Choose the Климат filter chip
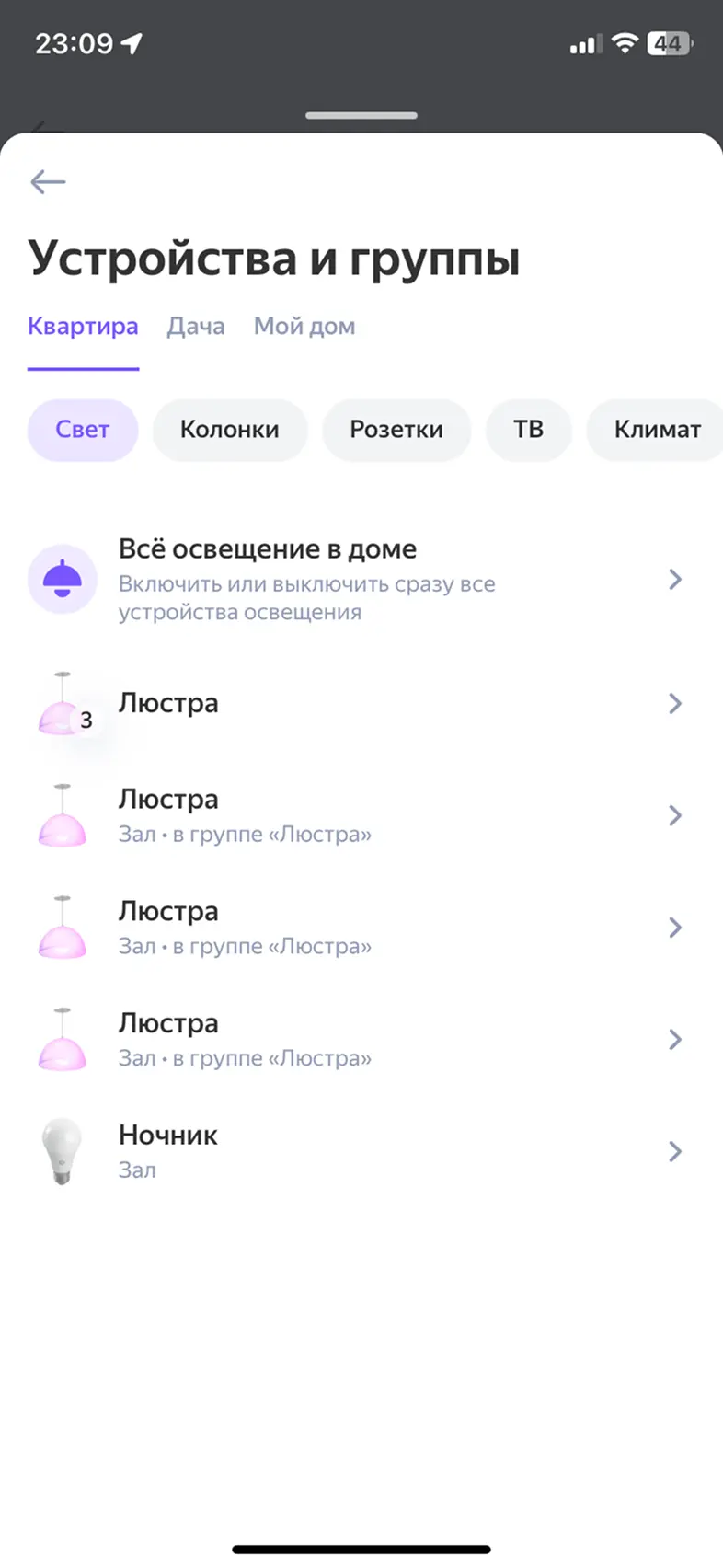723x1568 pixels. click(657, 430)
